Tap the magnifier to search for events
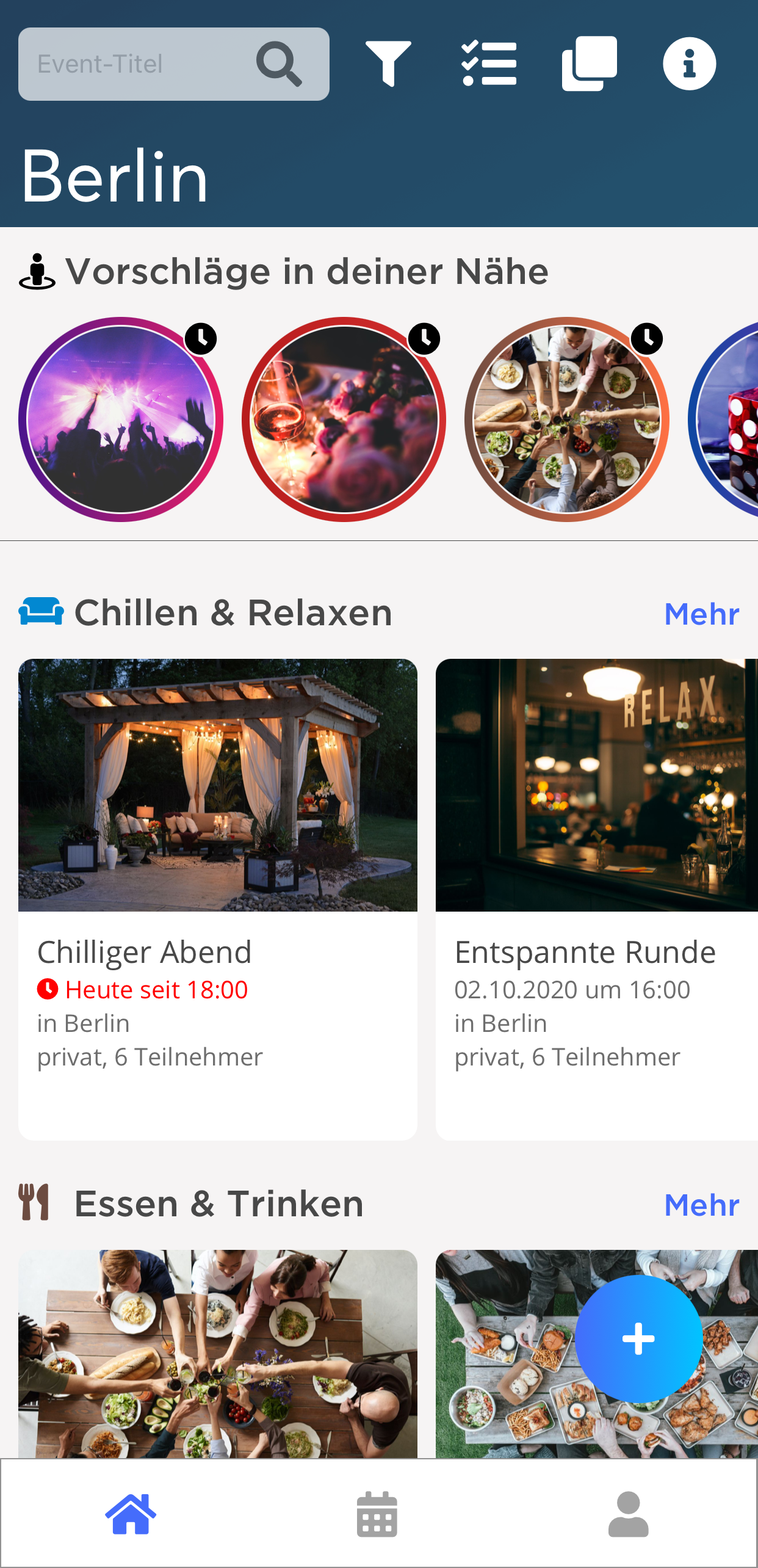 point(280,63)
